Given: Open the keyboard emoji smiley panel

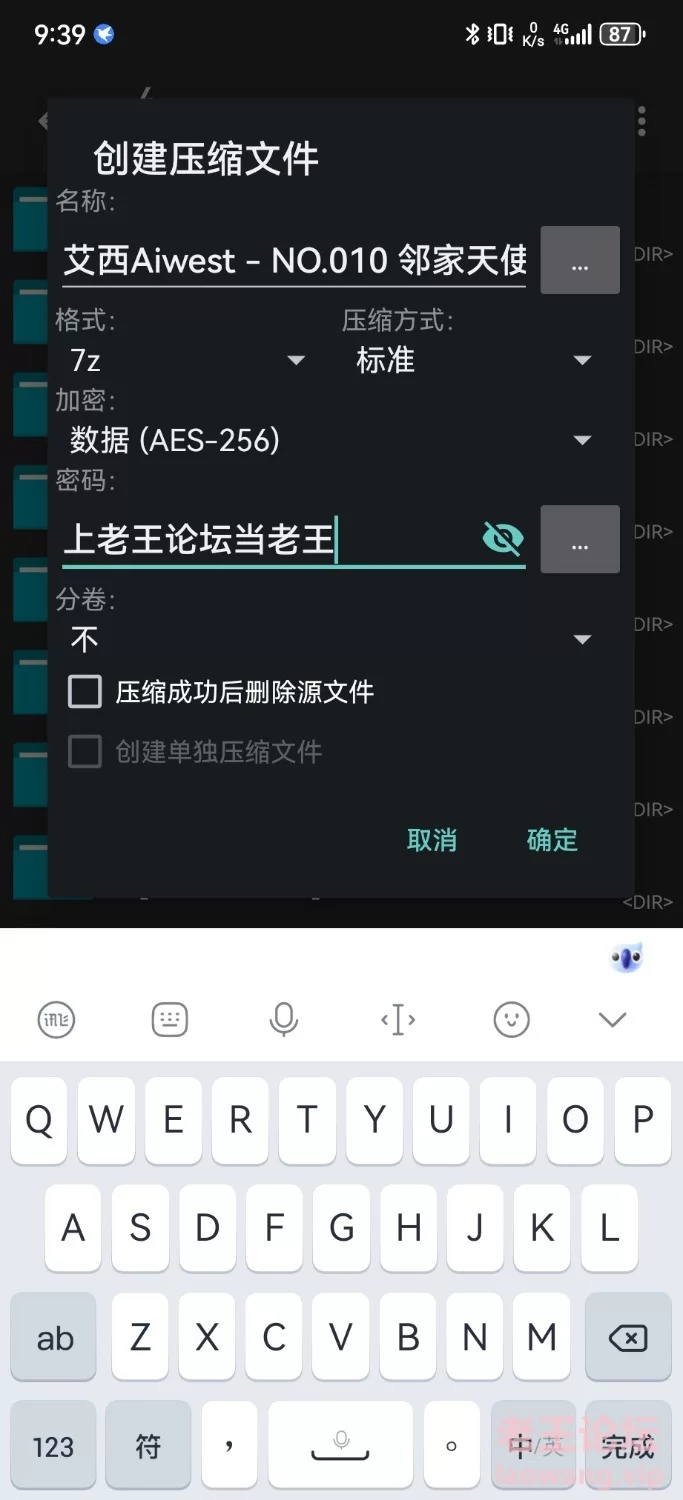Looking at the screenshot, I should 511,1020.
